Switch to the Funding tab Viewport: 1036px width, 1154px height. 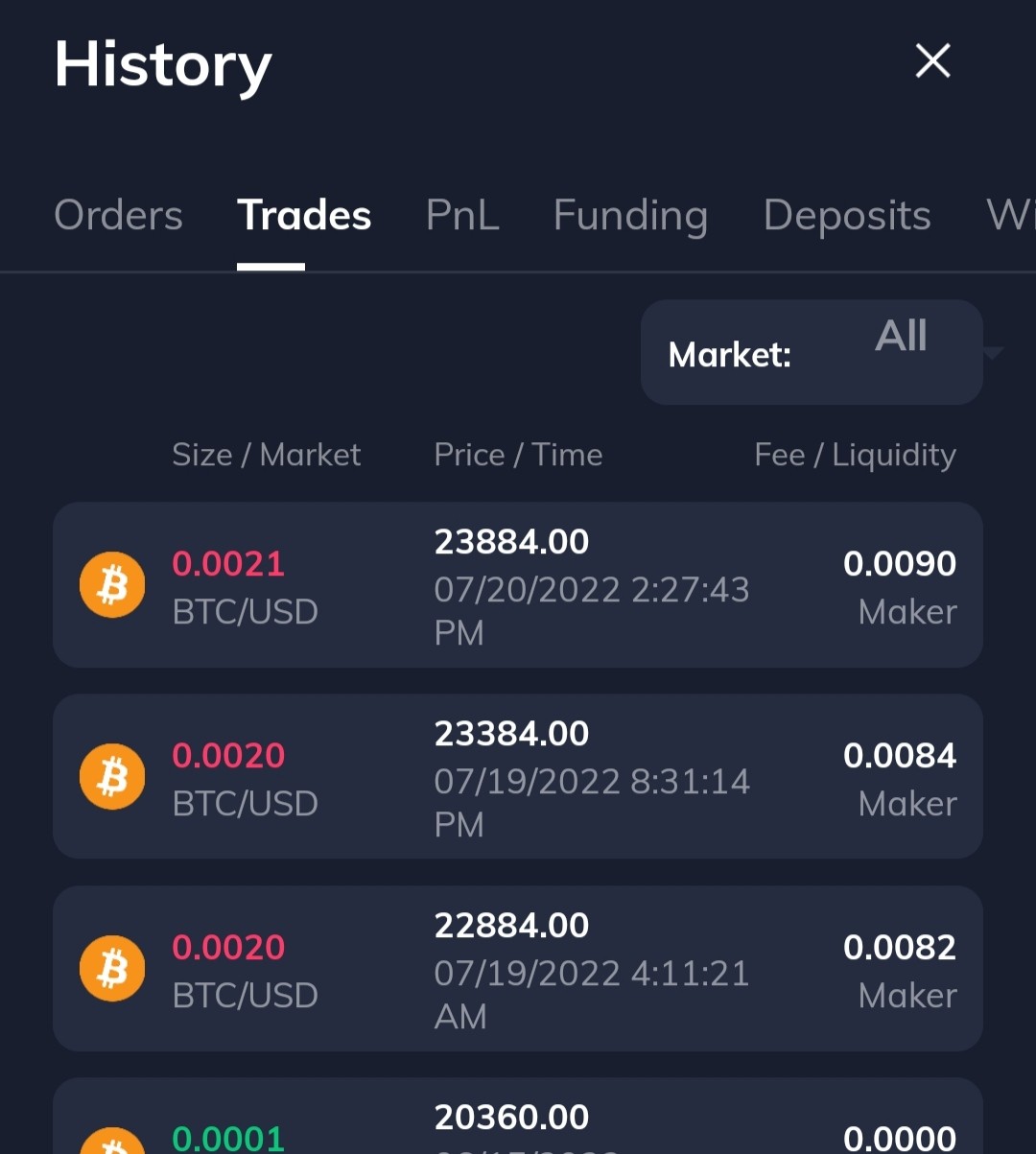tap(630, 217)
